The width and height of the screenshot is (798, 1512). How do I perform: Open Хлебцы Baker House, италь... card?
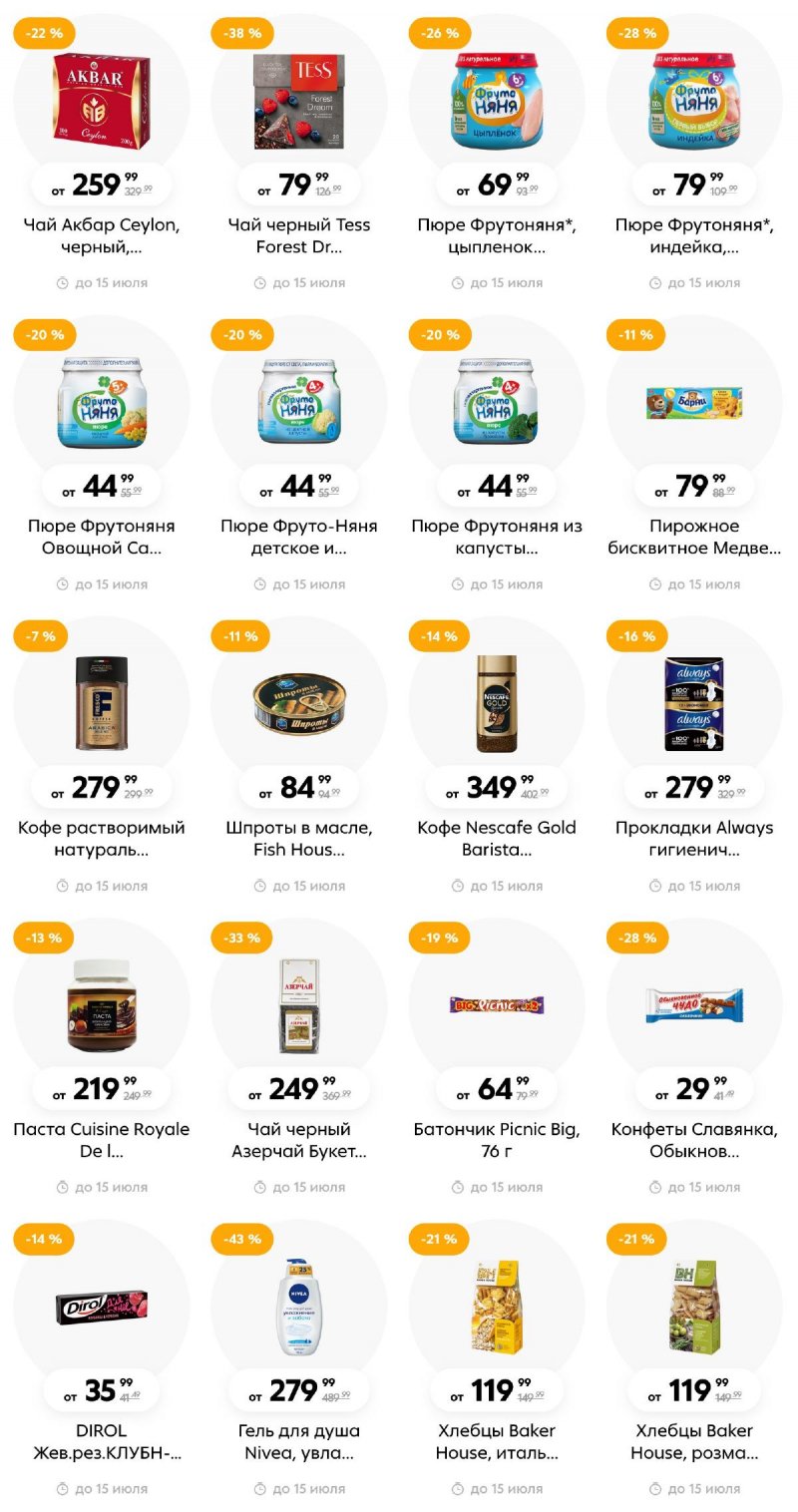[x=496, y=1309]
